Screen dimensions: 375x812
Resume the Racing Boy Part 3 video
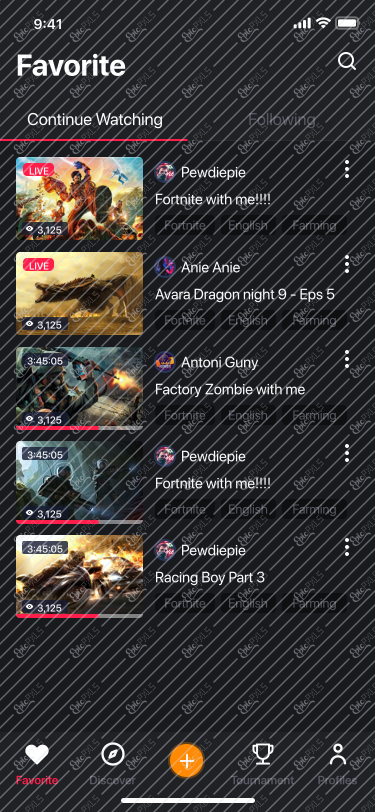click(x=79, y=576)
